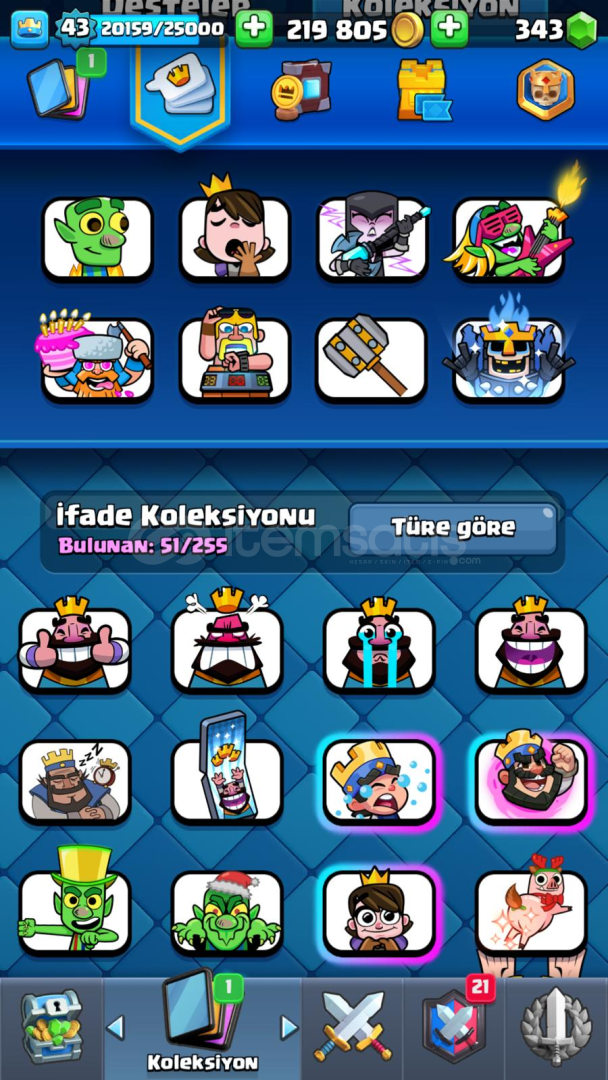Tap the right arrow beside Koleksiyon
Screen dimensions: 608x1080
click(289, 1028)
